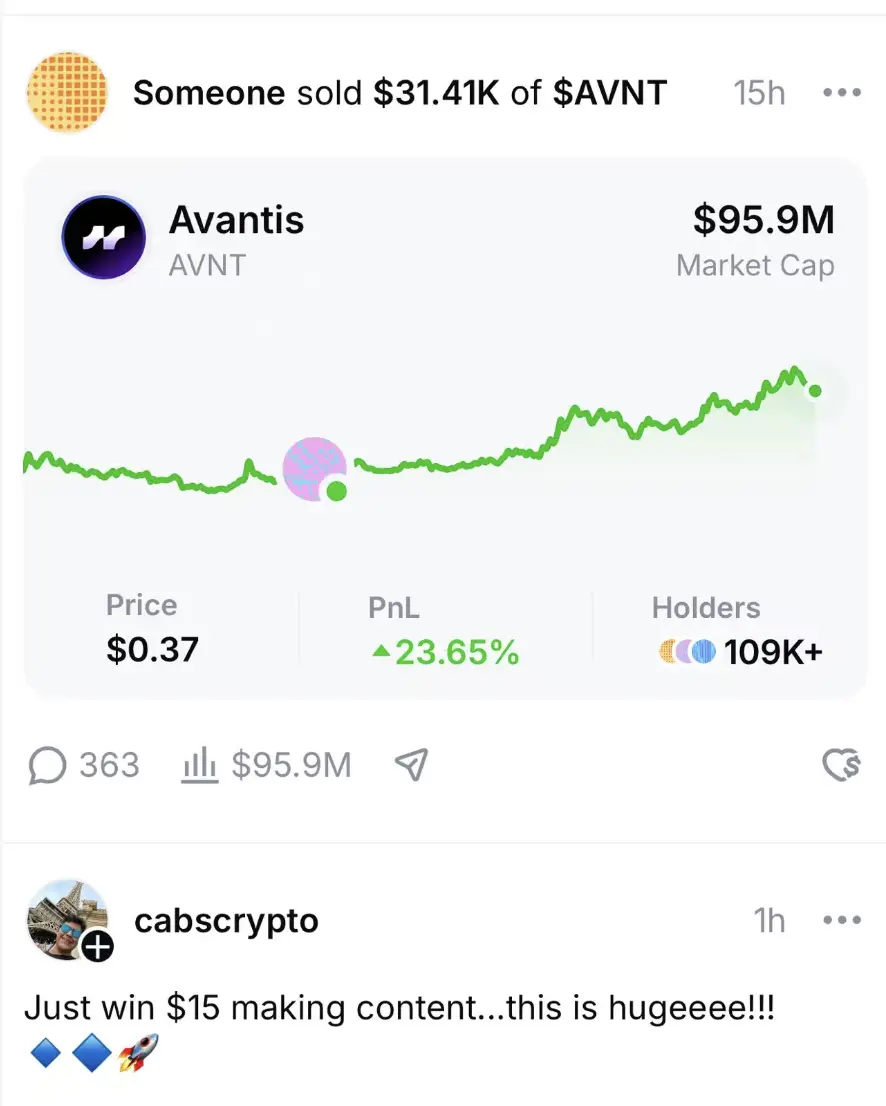Screen dimensions: 886x1106
Task: Share the AVNT post via paper plane
Action: coord(411,766)
